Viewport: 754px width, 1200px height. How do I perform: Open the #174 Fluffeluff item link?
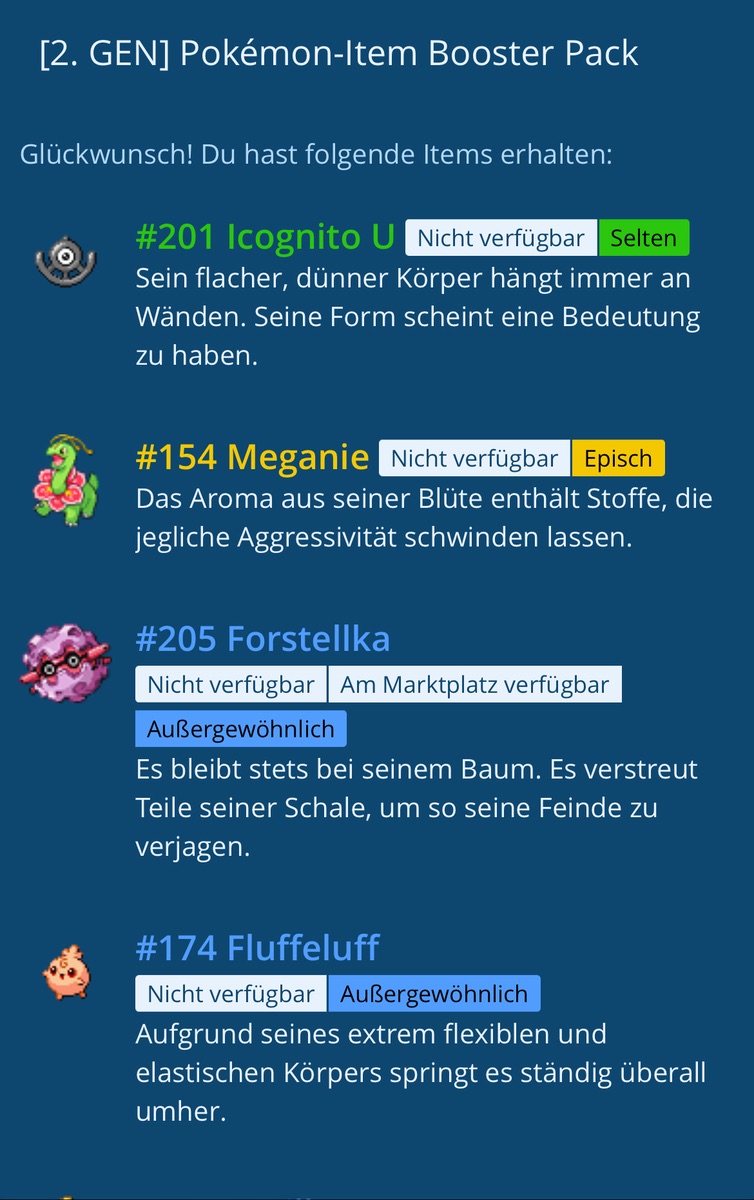(x=257, y=947)
